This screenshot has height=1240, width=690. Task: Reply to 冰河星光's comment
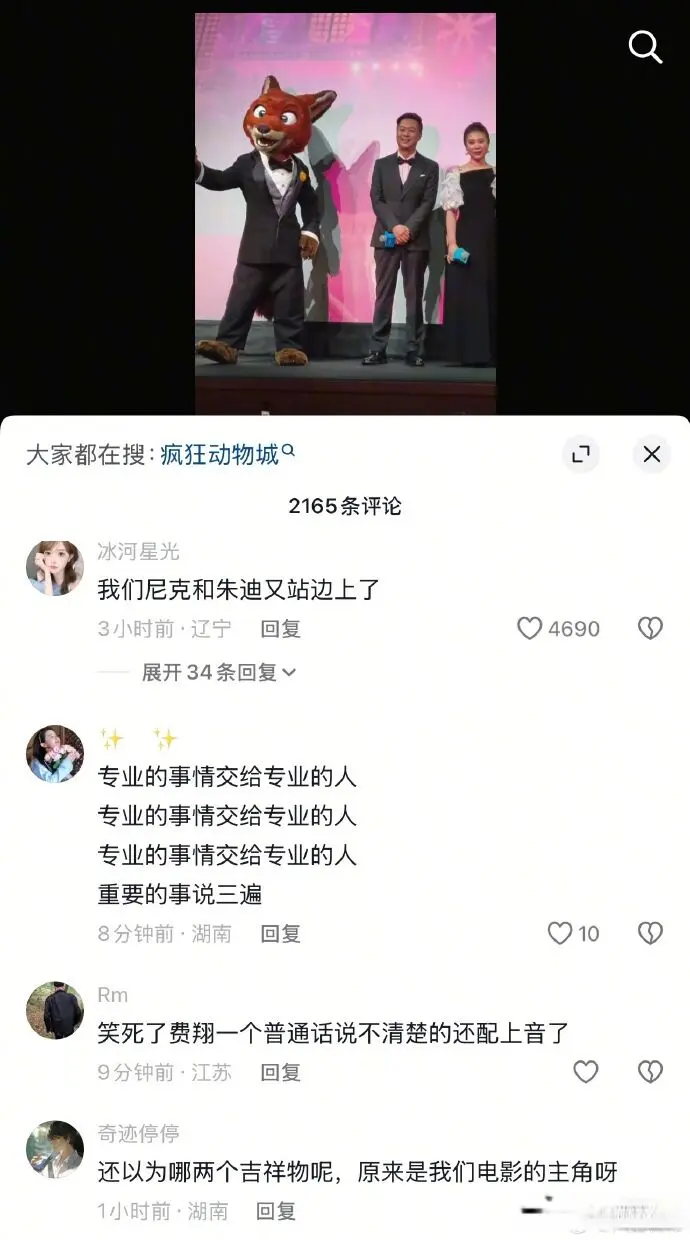tap(280, 629)
